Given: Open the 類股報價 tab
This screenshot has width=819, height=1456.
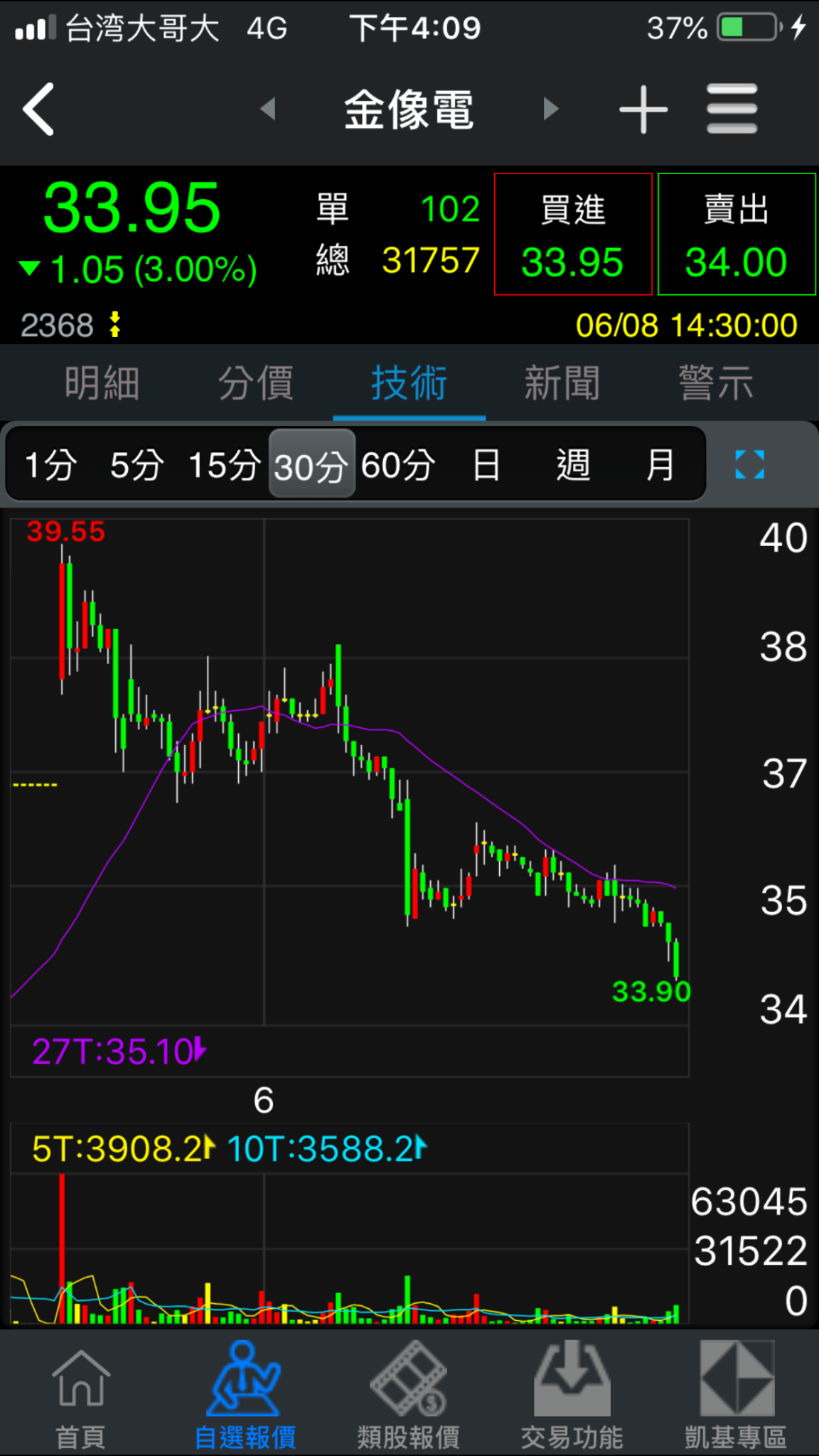Looking at the screenshot, I should 409,1392.
